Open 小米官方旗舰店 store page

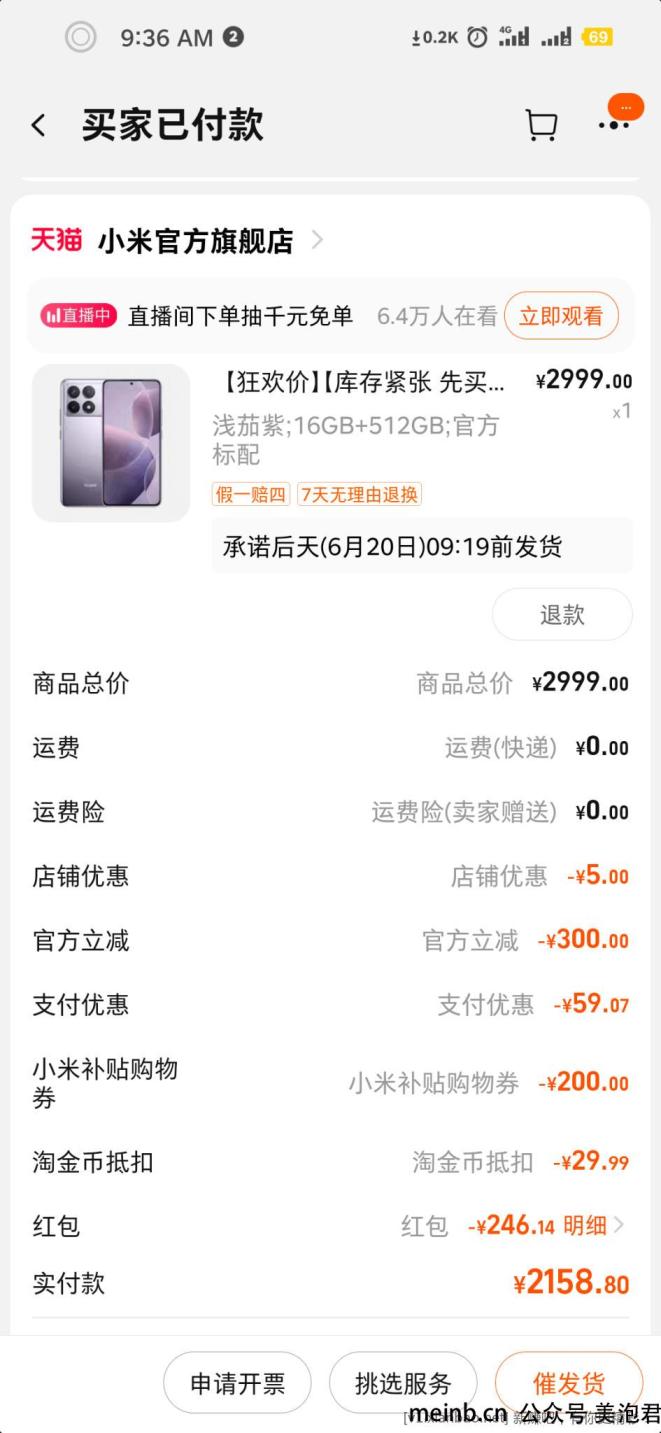[195, 241]
